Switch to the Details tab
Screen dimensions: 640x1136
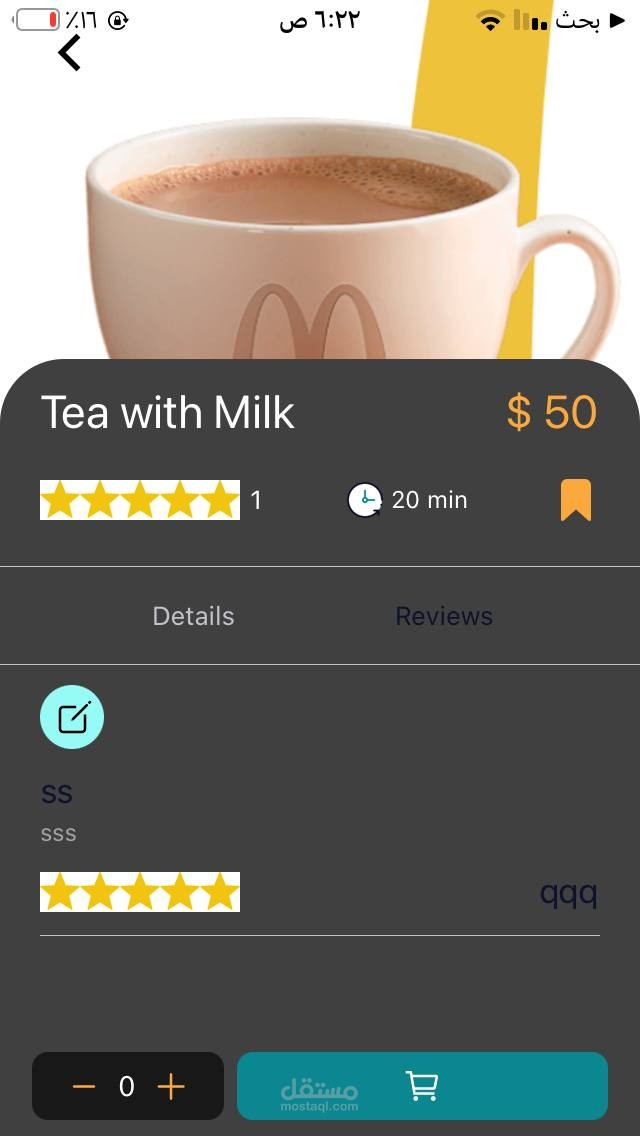pyautogui.click(x=194, y=616)
